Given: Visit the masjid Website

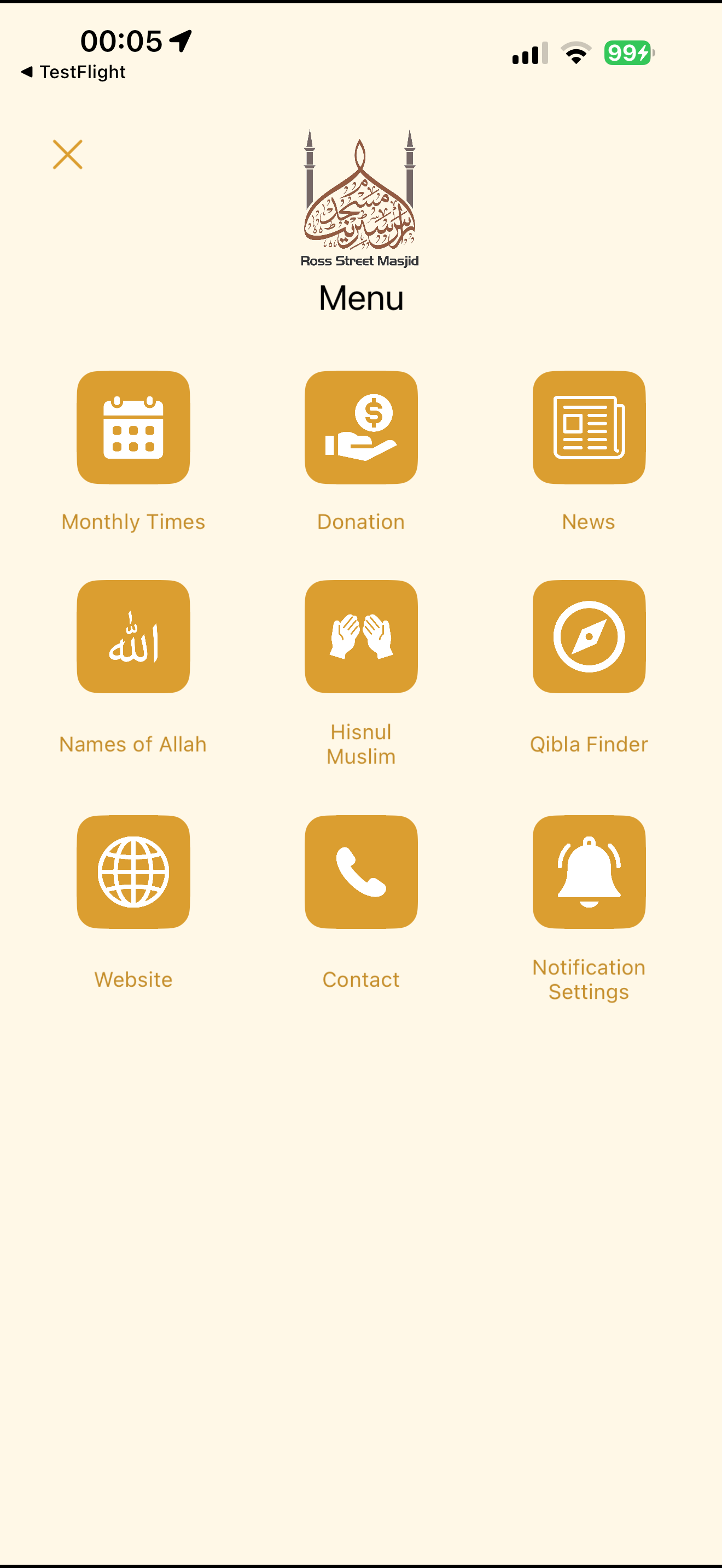Looking at the screenshot, I should [x=133, y=872].
